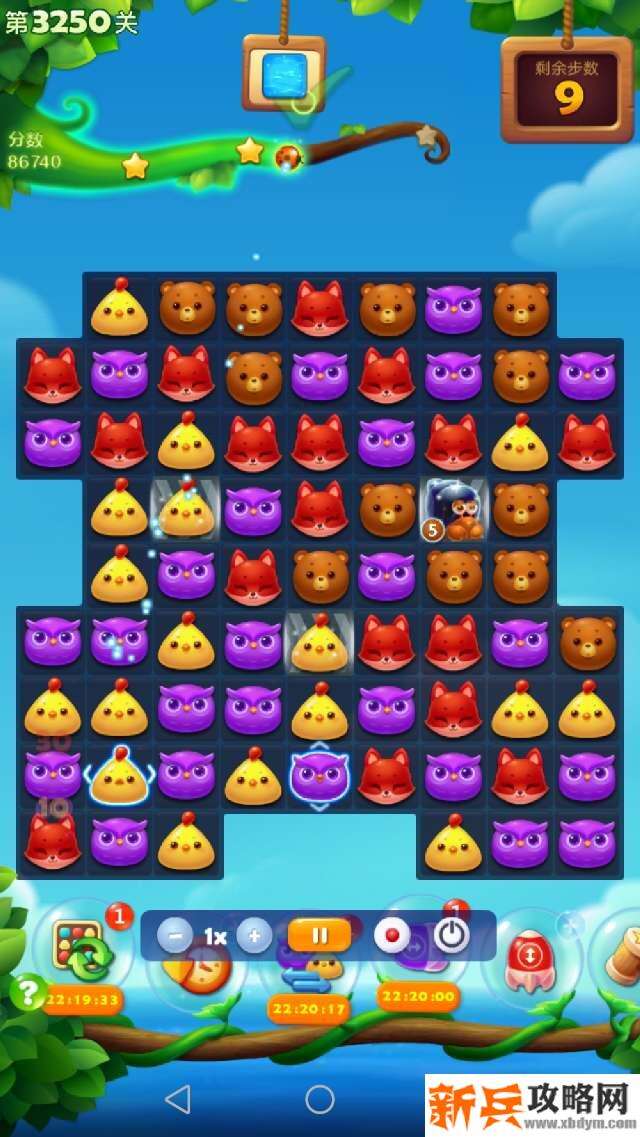Activate the rocket booster

[526, 955]
